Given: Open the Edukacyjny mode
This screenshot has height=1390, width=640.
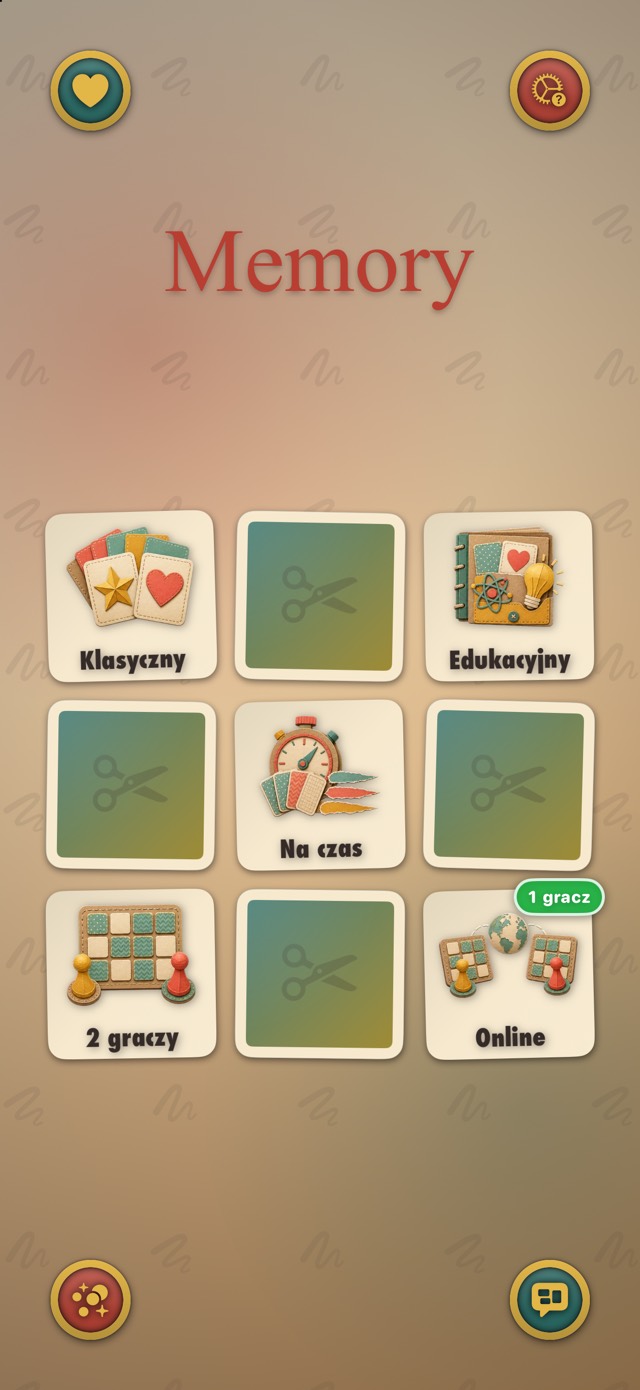Looking at the screenshot, I should (x=509, y=597).
